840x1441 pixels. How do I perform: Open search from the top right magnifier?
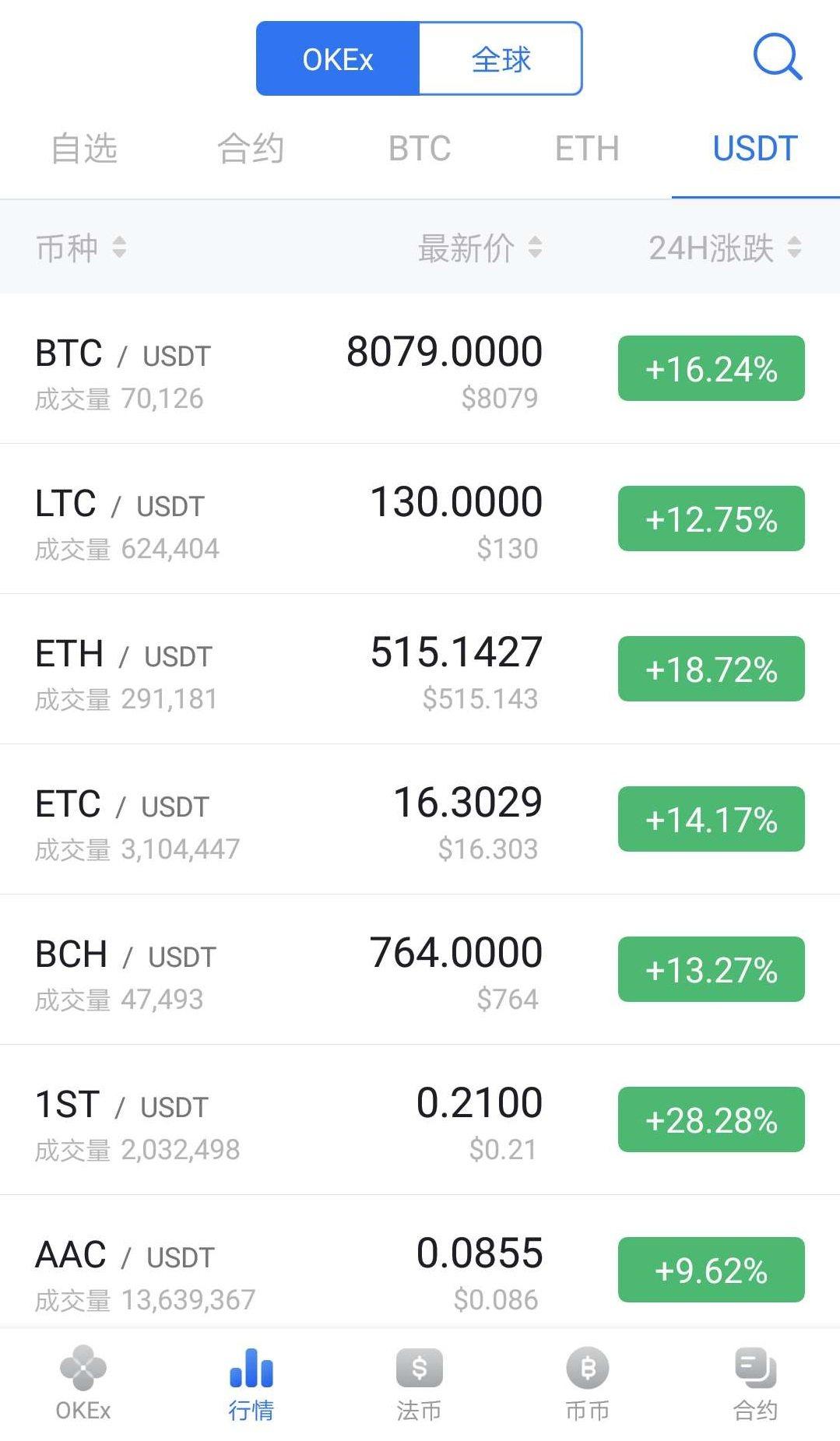pyautogui.click(x=776, y=58)
